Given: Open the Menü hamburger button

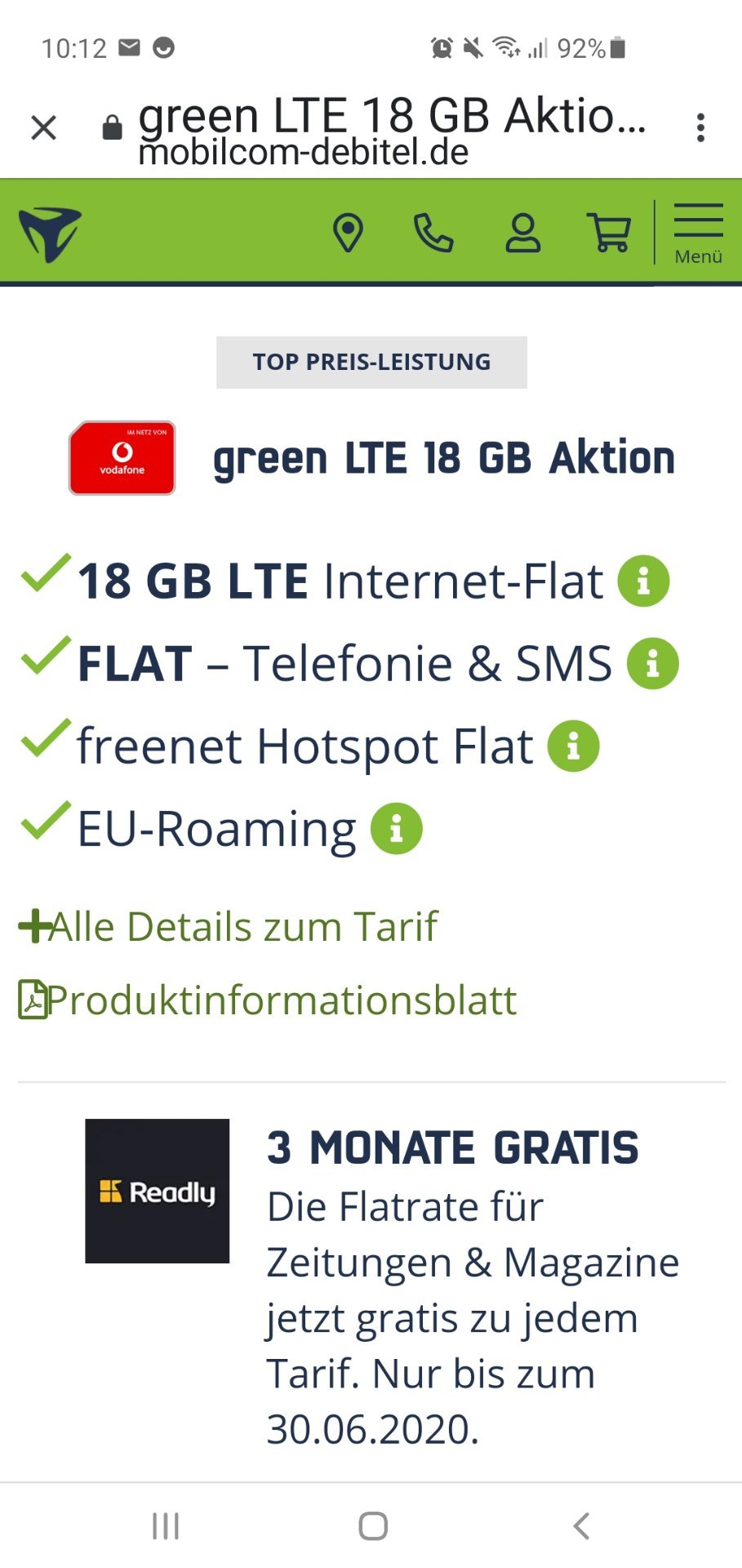Looking at the screenshot, I should tap(699, 233).
